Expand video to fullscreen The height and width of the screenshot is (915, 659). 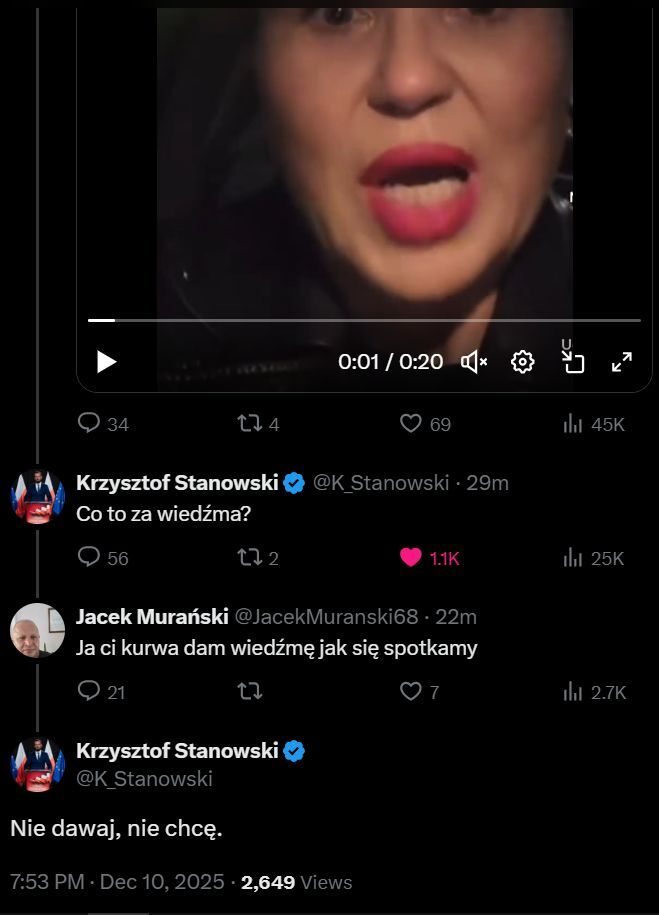coord(621,362)
